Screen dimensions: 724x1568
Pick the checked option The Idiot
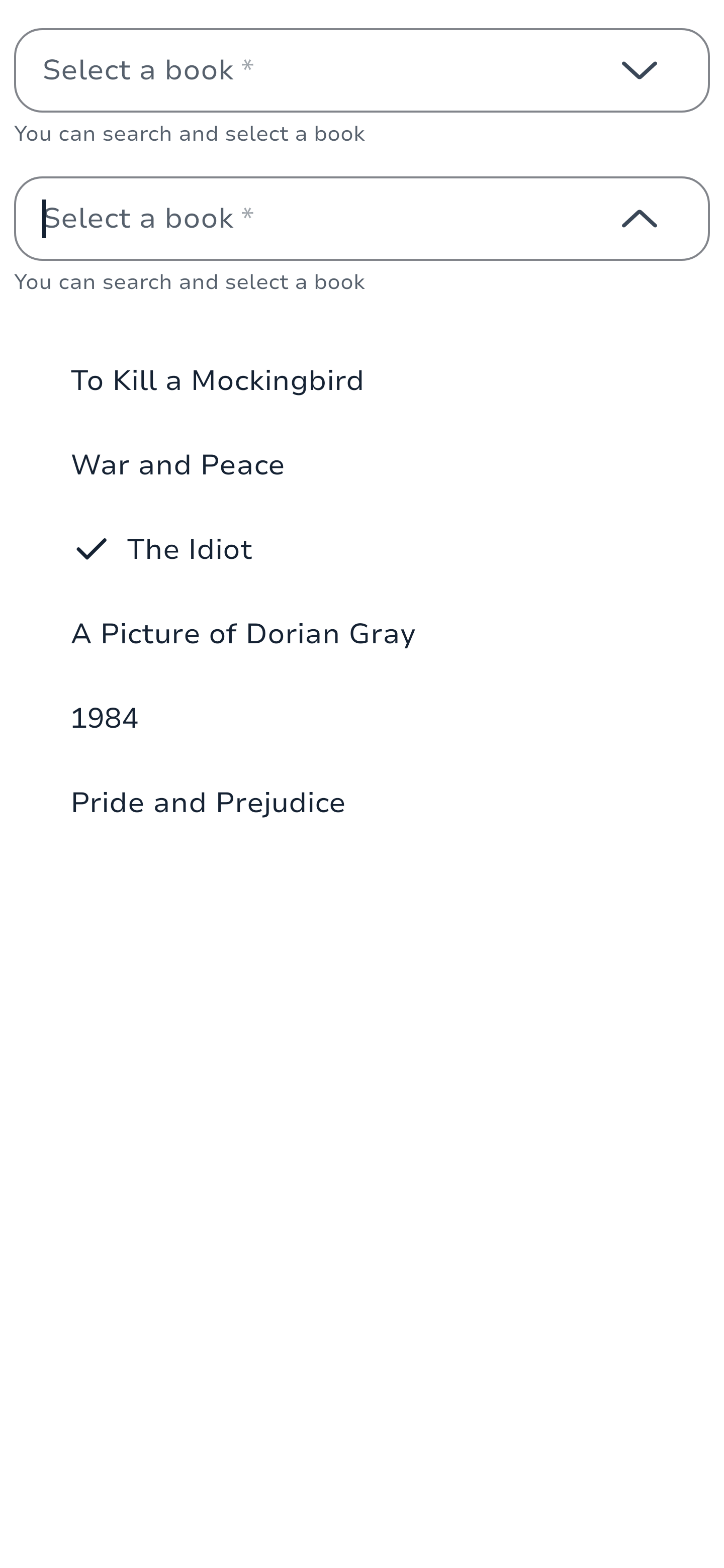click(x=190, y=550)
